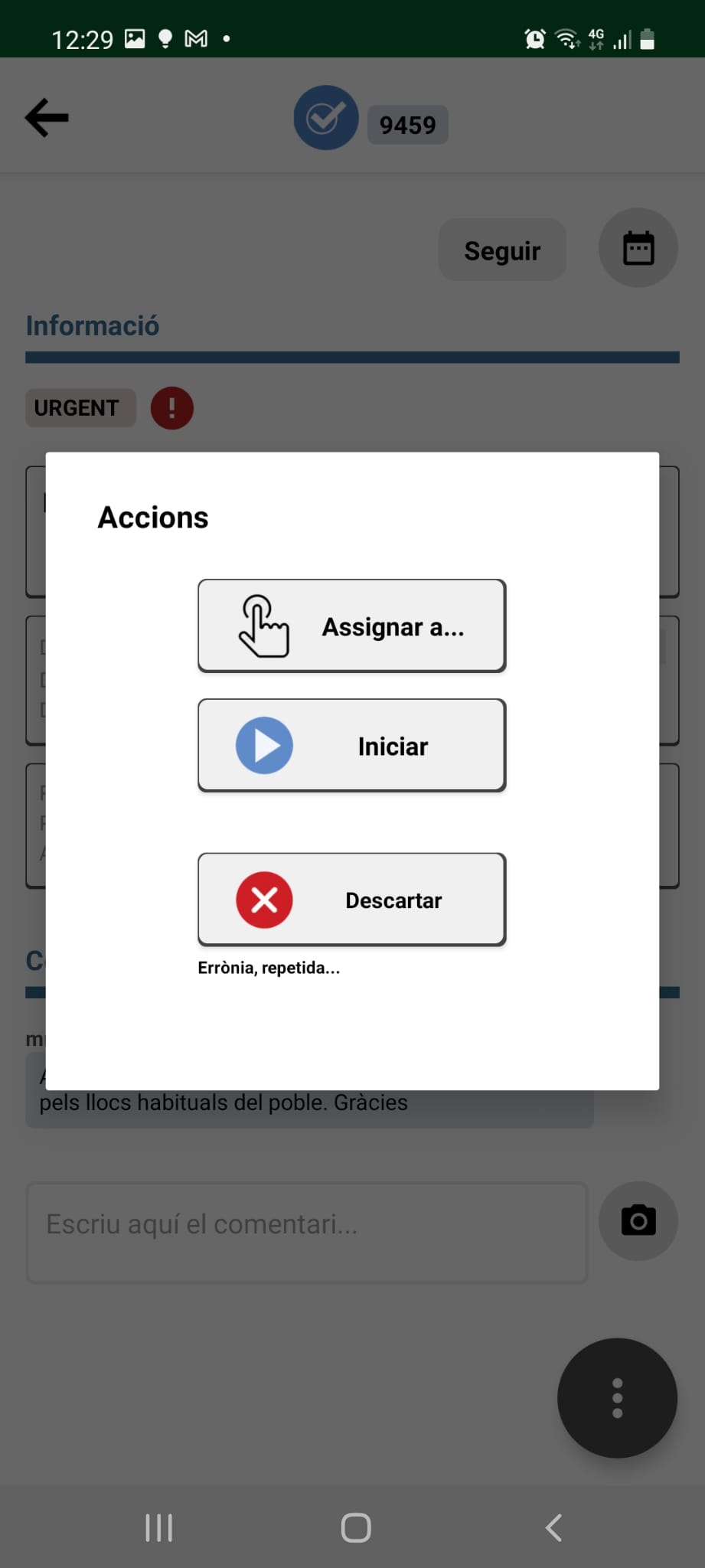Go to the phone's home screen

click(x=356, y=1527)
